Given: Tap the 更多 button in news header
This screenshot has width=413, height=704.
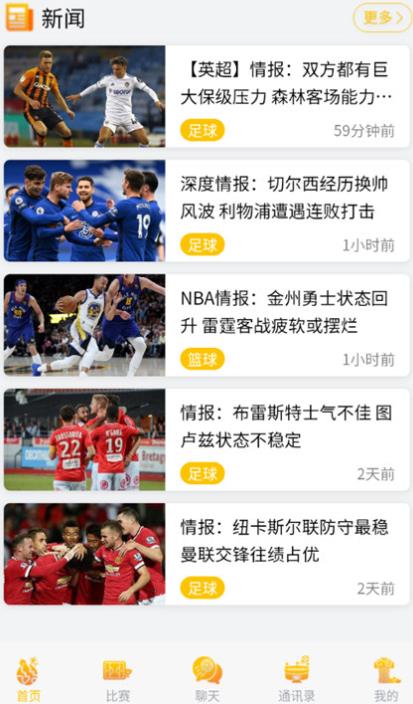Looking at the screenshot, I should coord(382,18).
